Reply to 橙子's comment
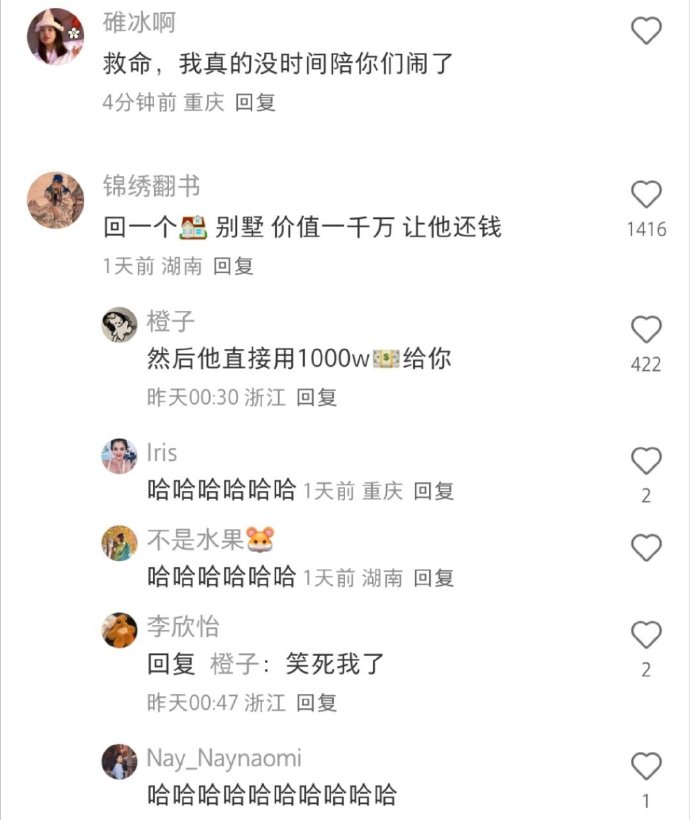690x820 pixels. [317, 397]
